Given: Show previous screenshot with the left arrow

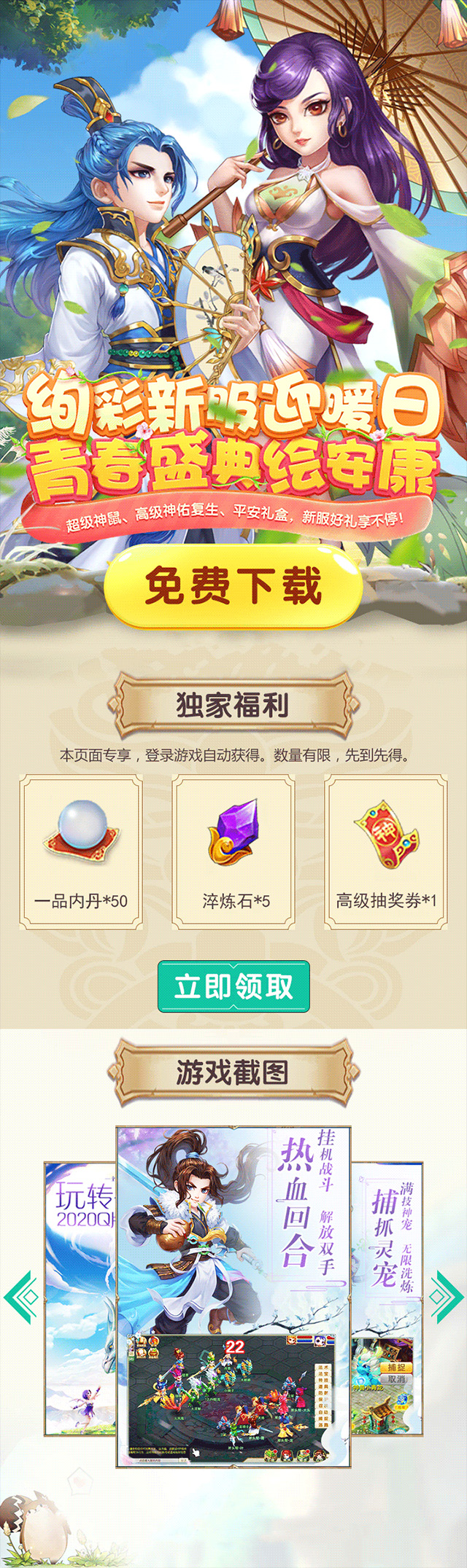Looking at the screenshot, I should tap(21, 1297).
